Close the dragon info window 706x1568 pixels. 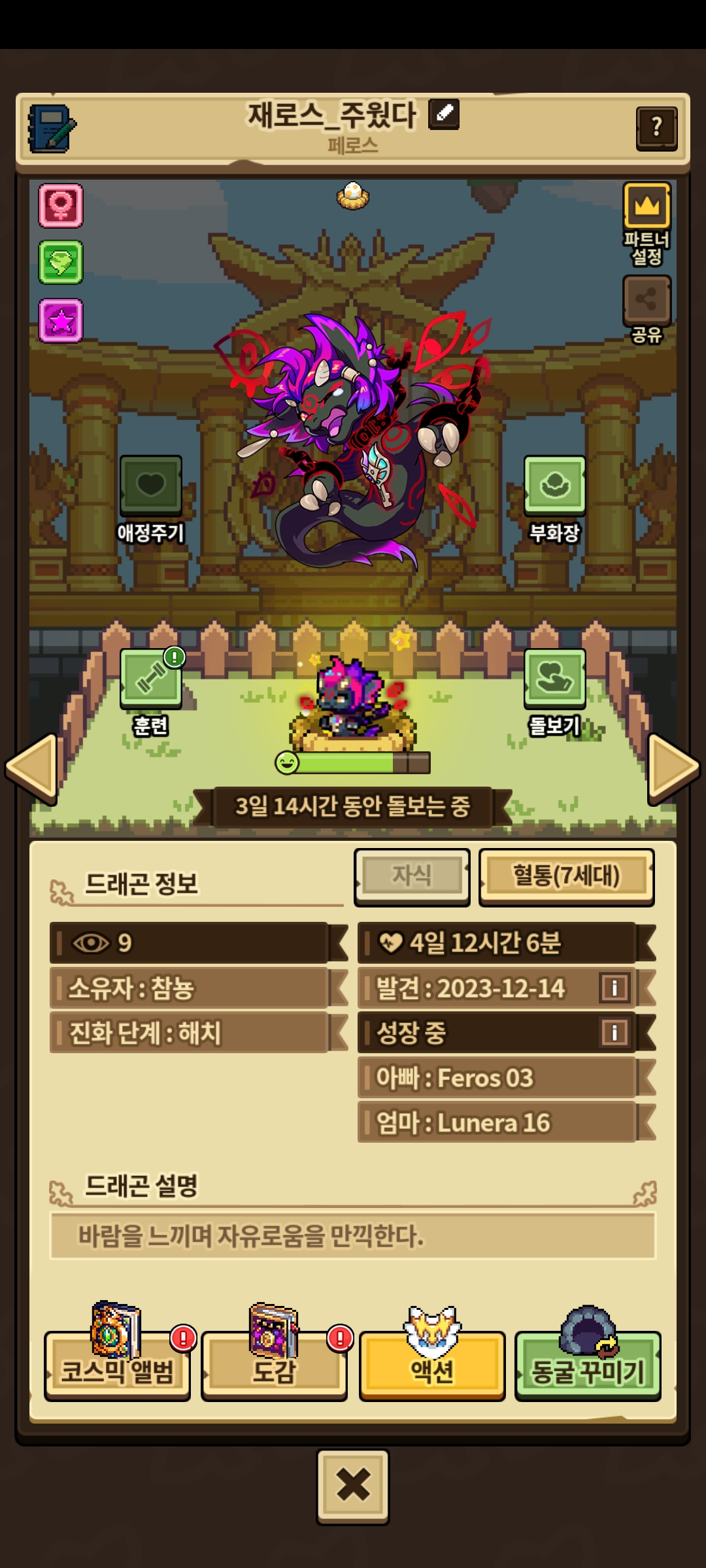point(353,1486)
